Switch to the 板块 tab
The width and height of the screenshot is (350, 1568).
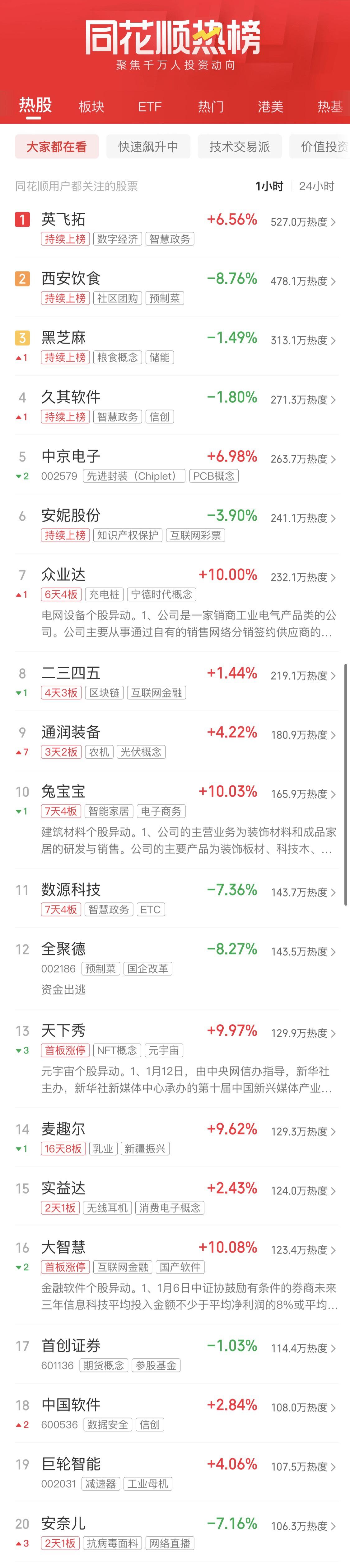91,107
